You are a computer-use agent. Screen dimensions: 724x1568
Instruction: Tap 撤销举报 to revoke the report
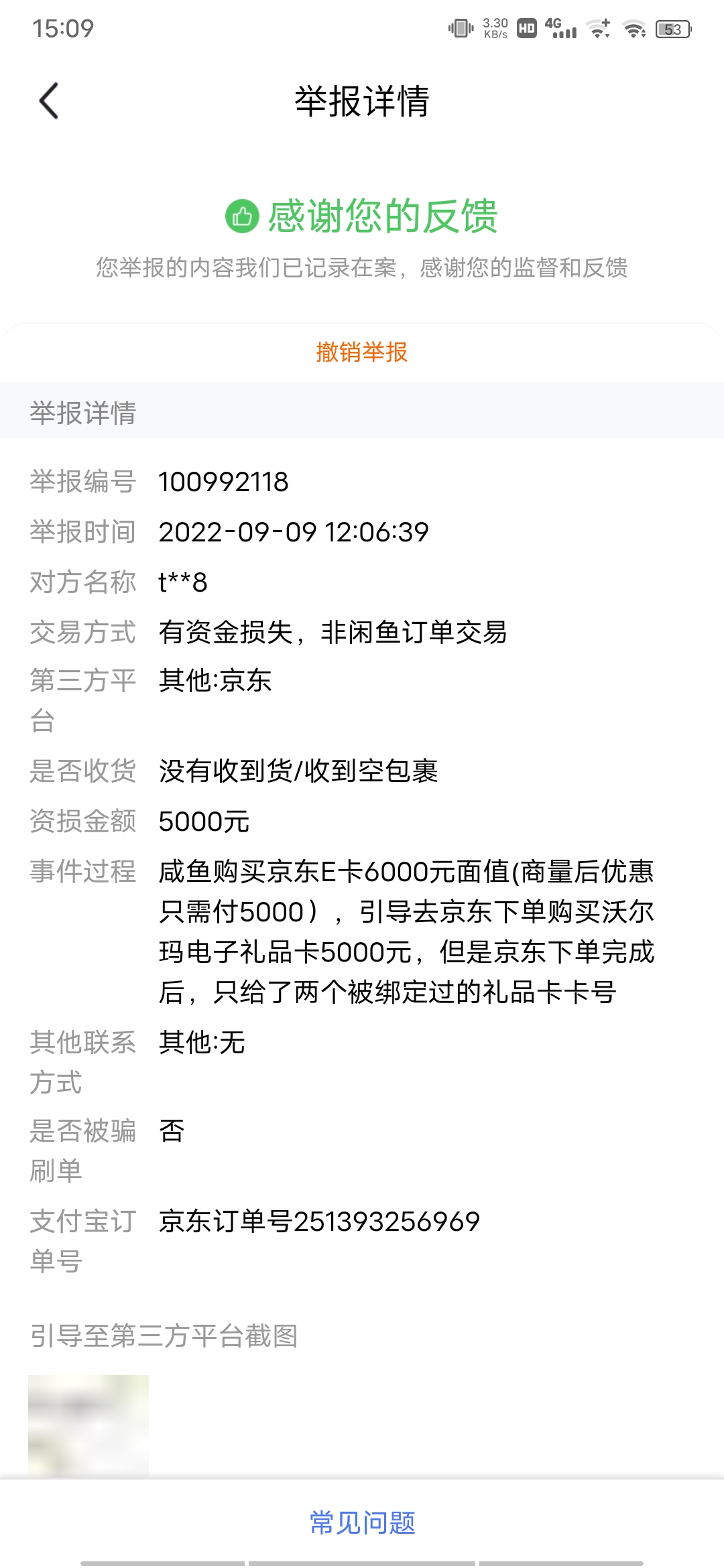362,352
